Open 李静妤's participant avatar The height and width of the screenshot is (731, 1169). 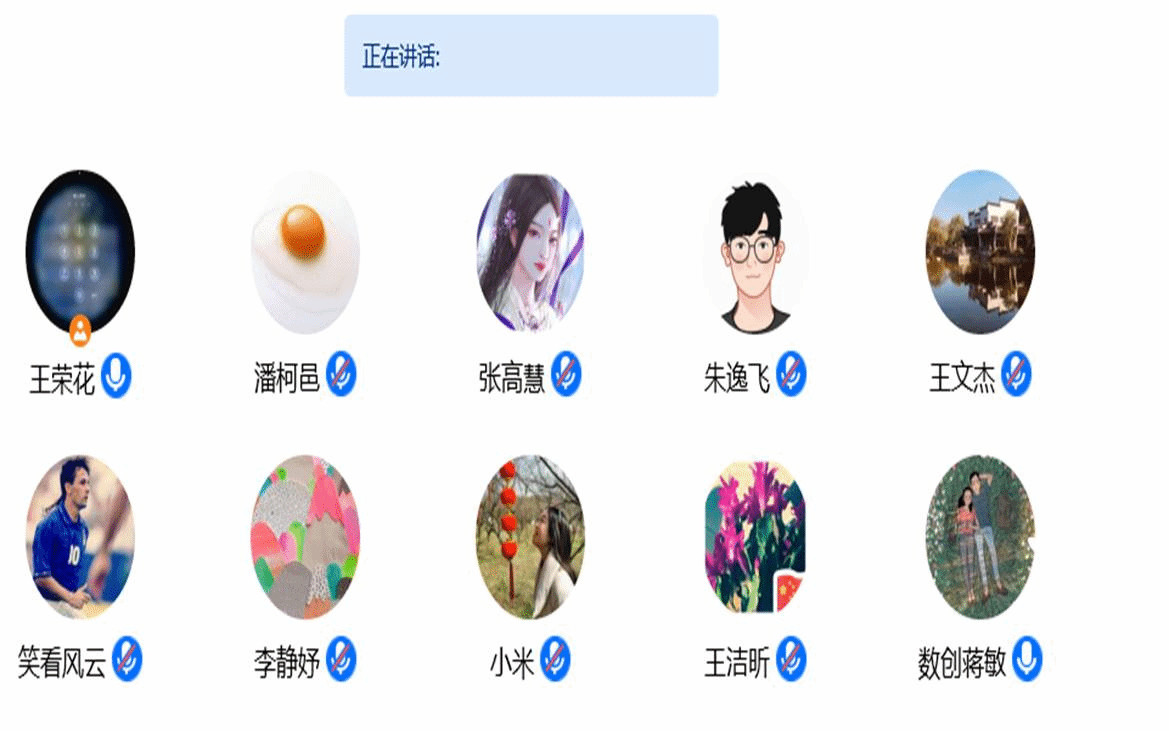tap(305, 537)
